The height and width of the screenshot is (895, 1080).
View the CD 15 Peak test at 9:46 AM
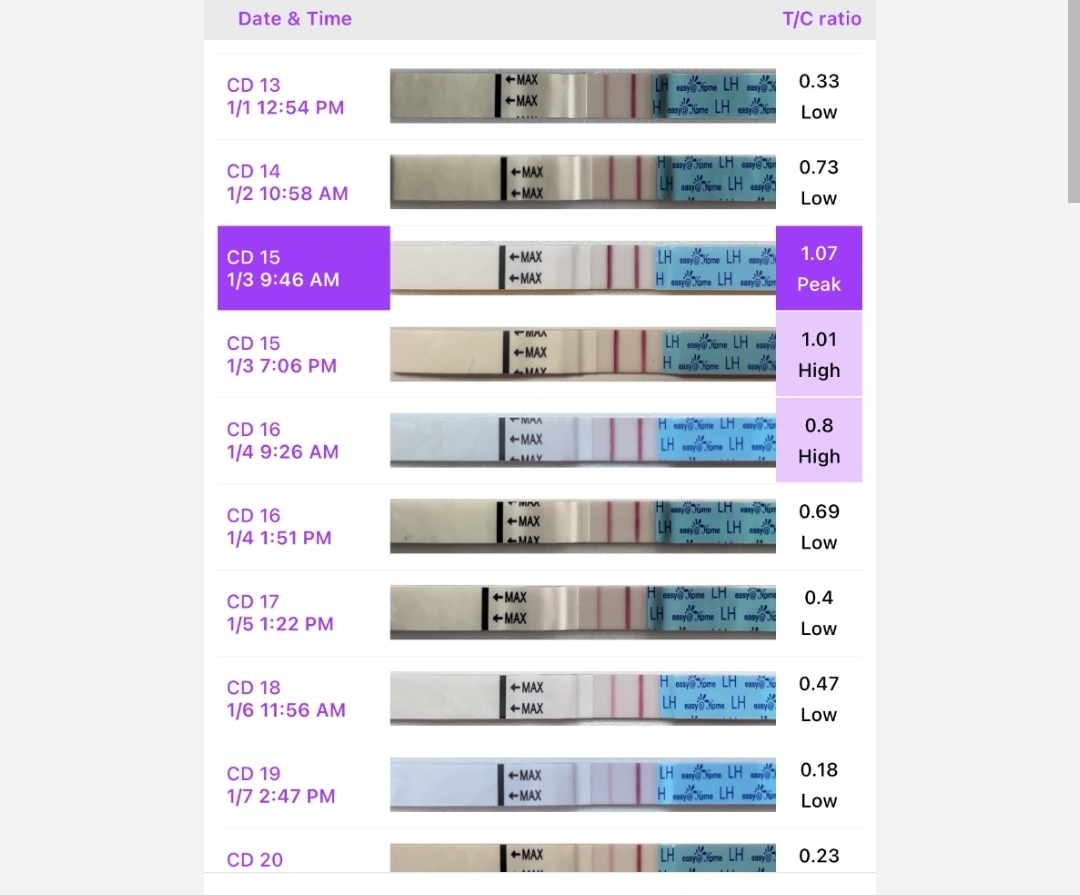tap(540, 268)
